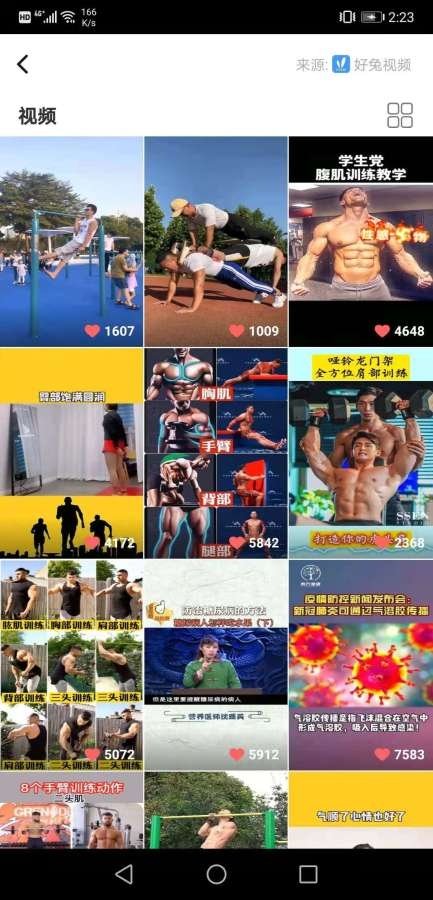This screenshot has width=433, height=900.
Task: Go back using the top-left arrow
Action: [22, 64]
